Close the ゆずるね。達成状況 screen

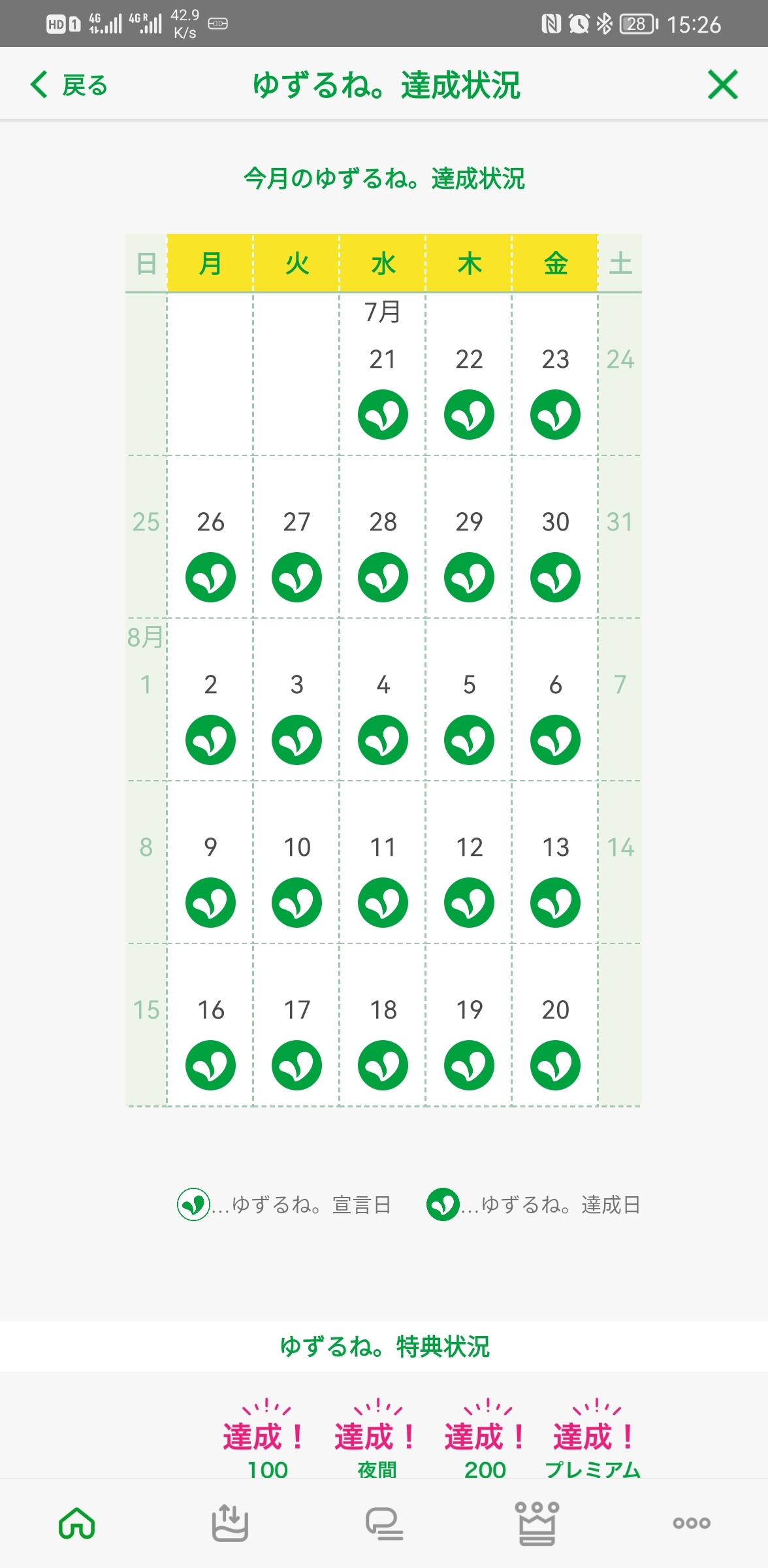(x=722, y=85)
